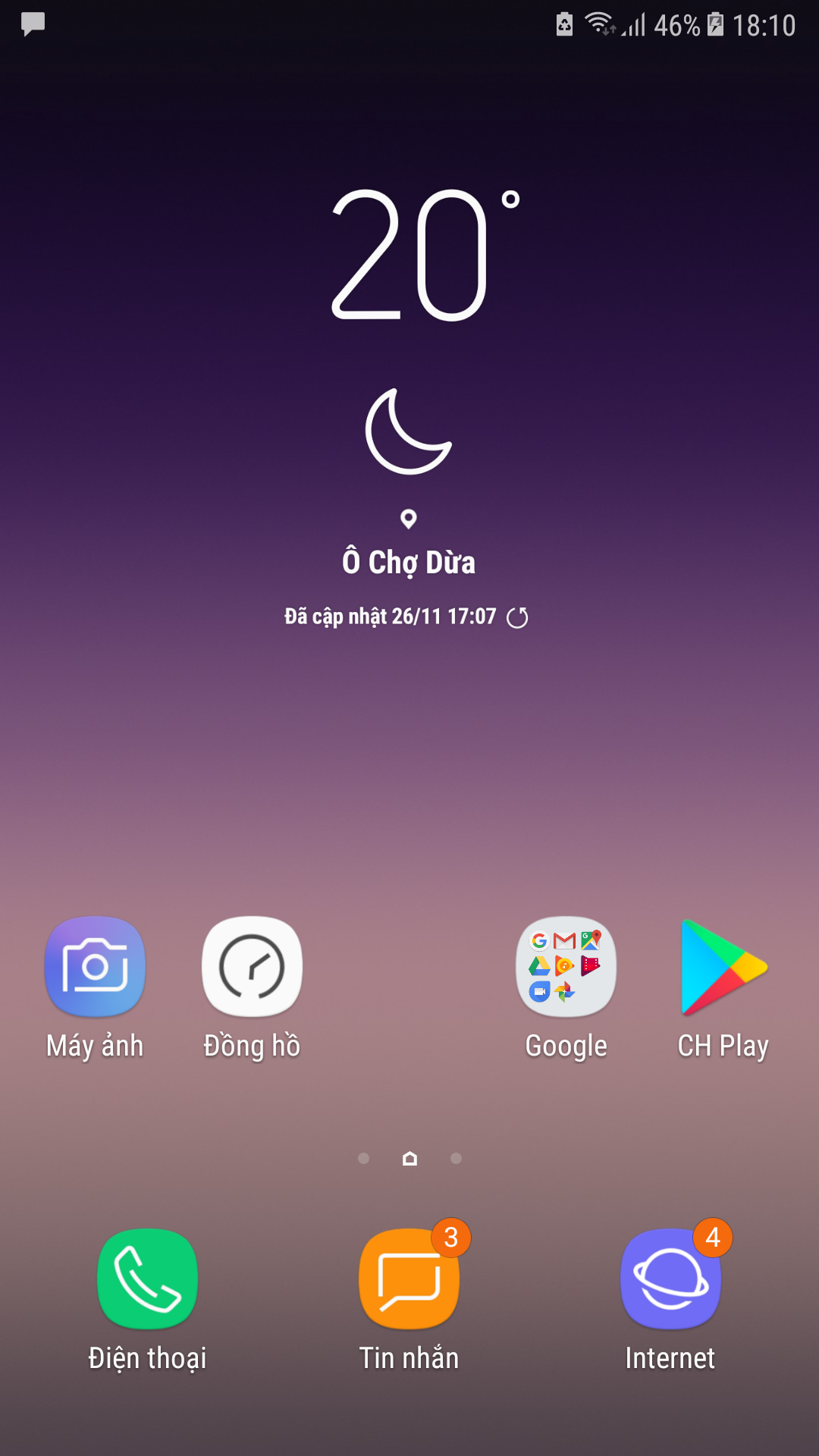This screenshot has width=819, height=1456.
Task: Refresh the weather update icon
Action: [x=517, y=617]
